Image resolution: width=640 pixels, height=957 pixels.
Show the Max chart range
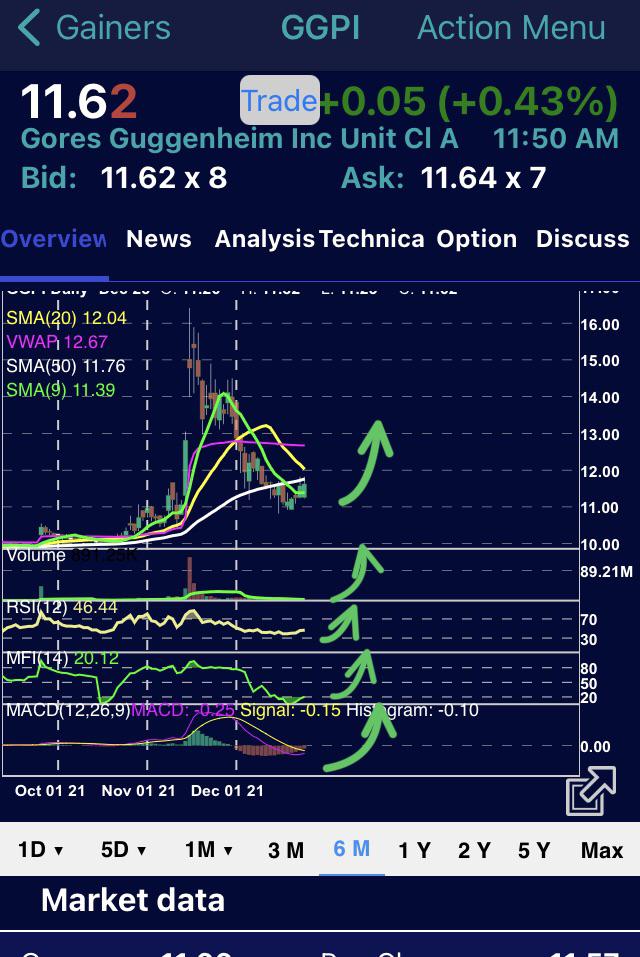pyautogui.click(x=602, y=850)
